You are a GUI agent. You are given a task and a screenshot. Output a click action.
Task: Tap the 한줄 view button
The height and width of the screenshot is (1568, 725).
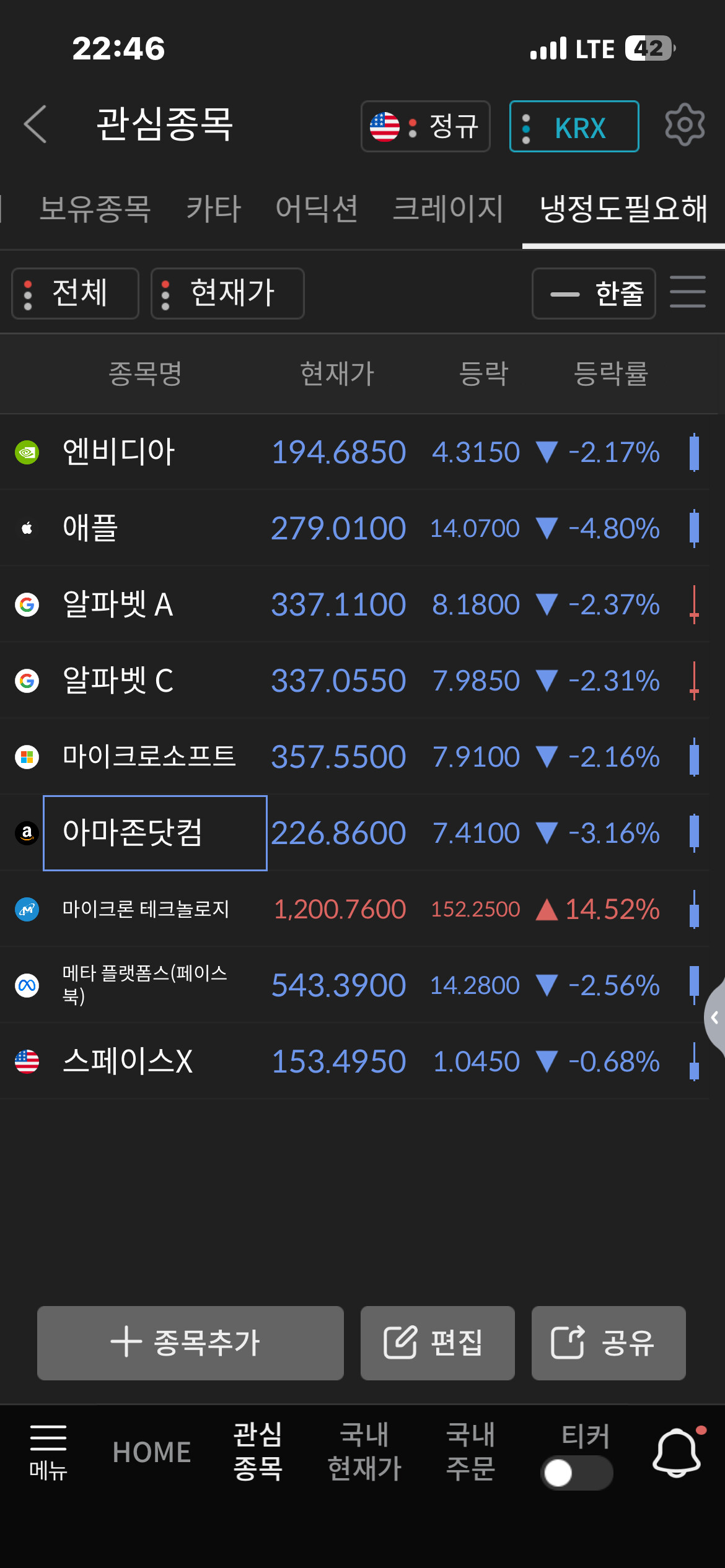click(594, 294)
